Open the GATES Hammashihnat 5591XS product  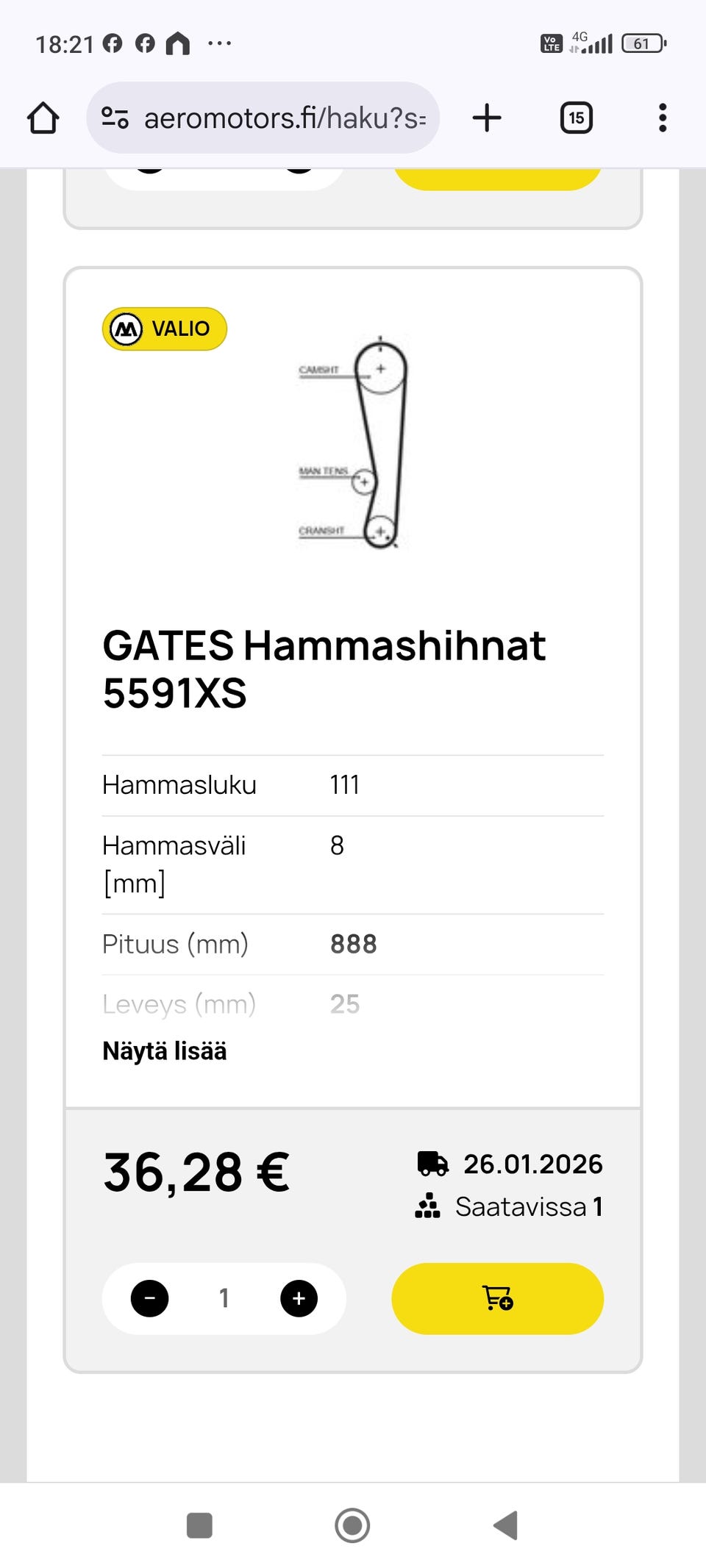[x=324, y=669]
